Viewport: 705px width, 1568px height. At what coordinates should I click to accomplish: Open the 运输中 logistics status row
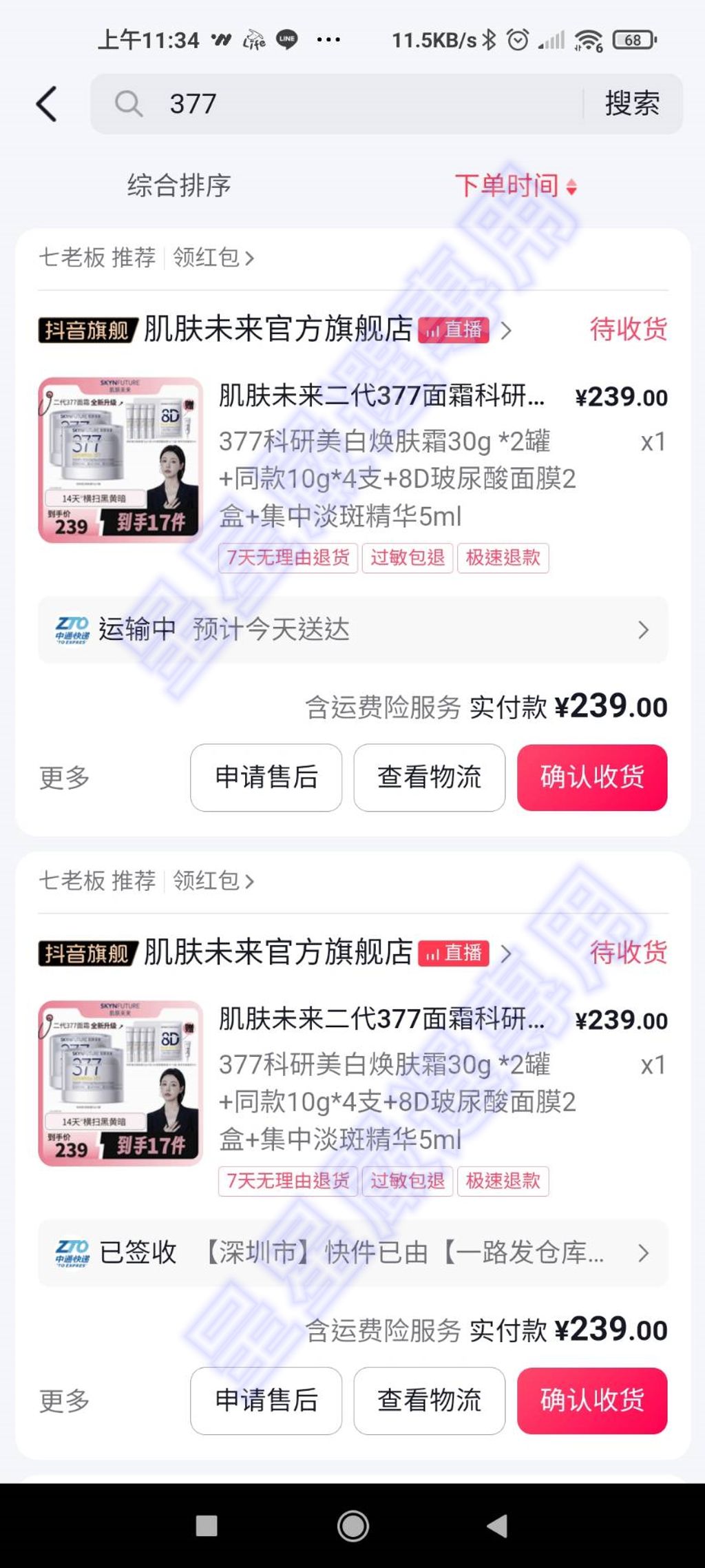pyautogui.click(x=353, y=630)
